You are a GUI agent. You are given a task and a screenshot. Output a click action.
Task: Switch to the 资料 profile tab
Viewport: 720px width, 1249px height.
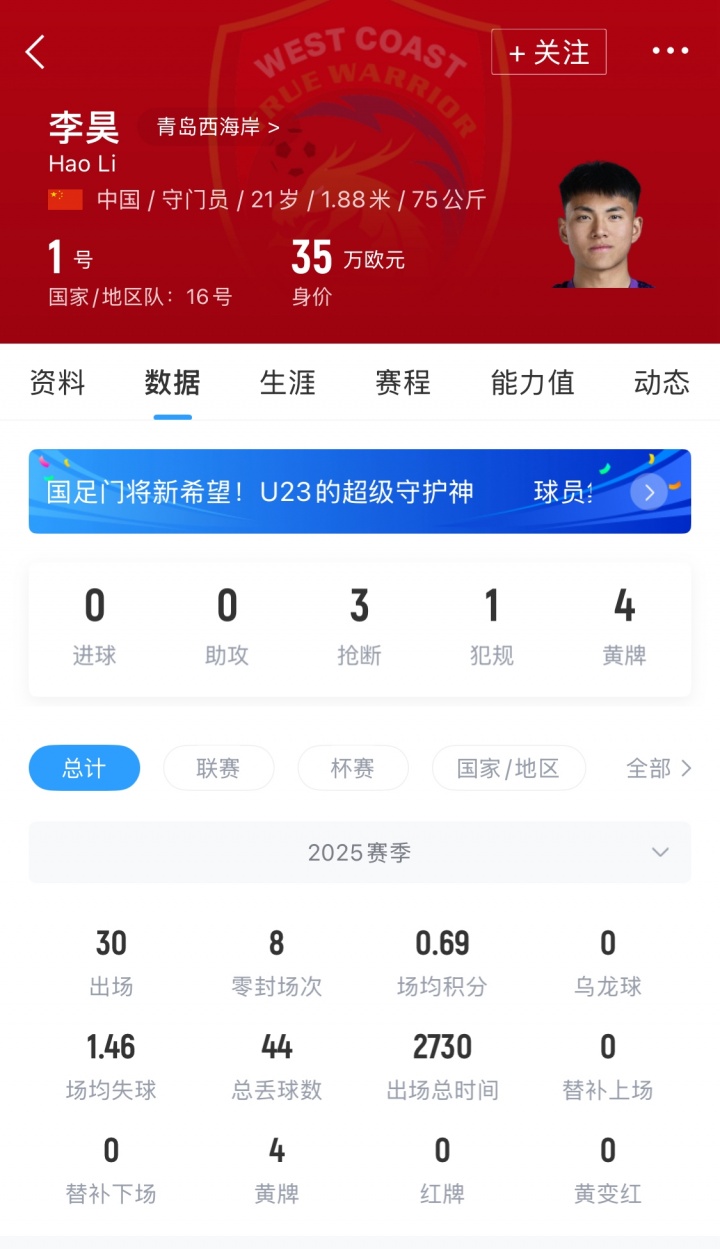click(57, 383)
